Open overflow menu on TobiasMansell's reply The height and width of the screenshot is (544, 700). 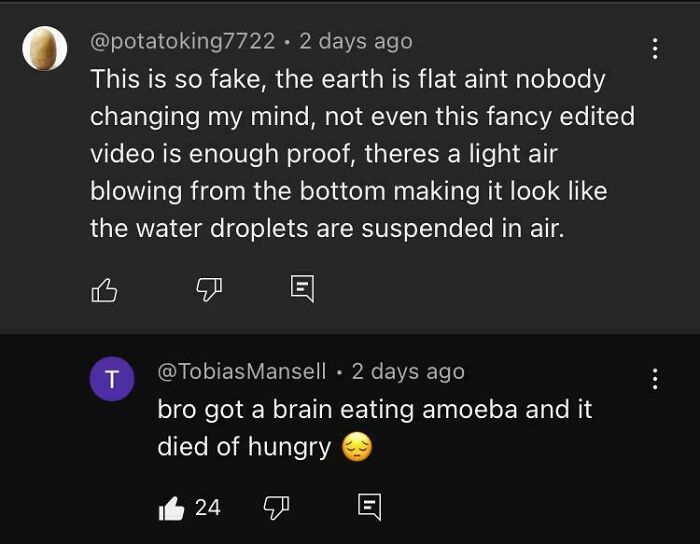[x=655, y=378]
